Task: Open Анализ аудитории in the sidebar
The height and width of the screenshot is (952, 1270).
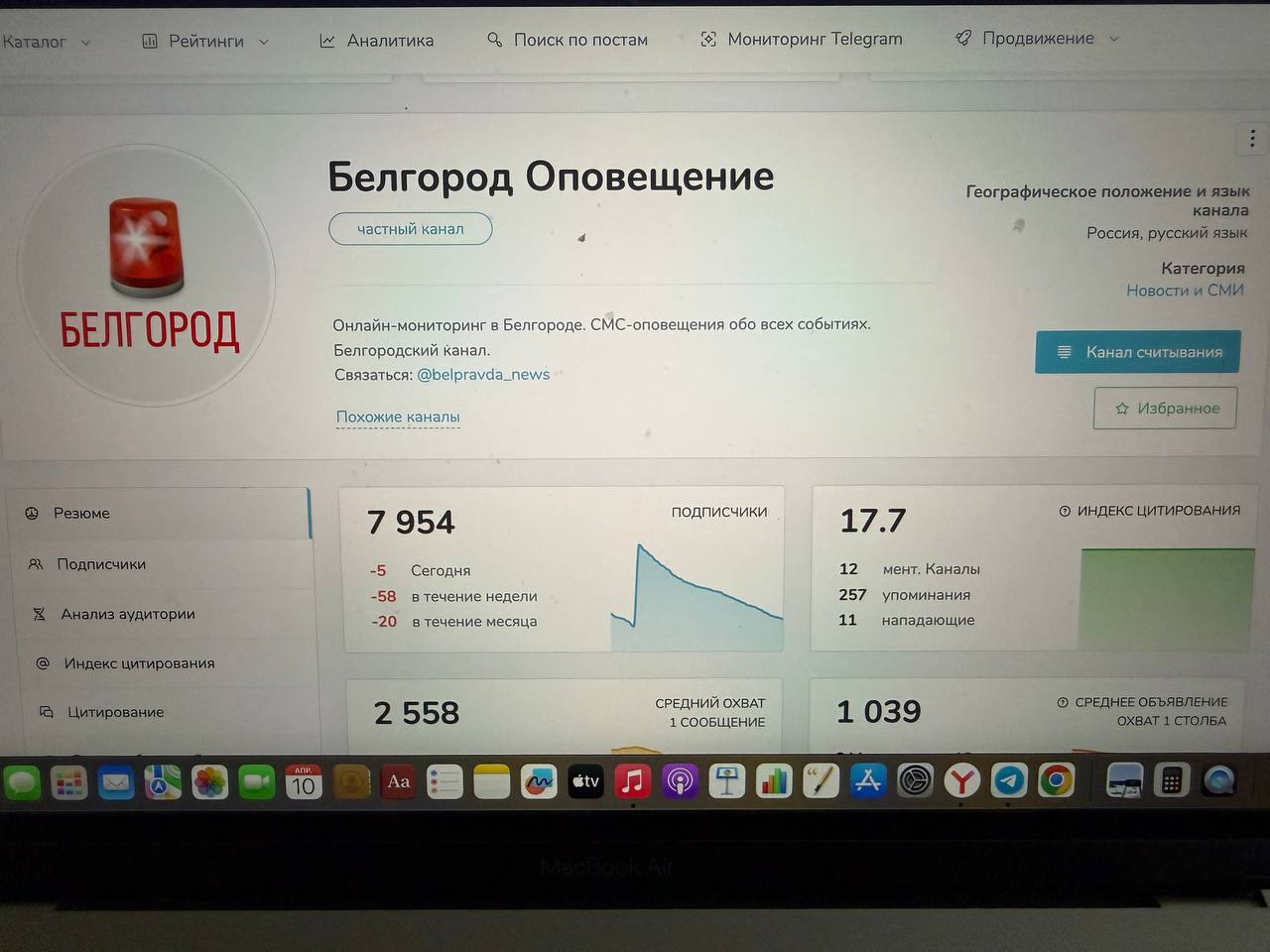Action: pyautogui.click(x=127, y=614)
